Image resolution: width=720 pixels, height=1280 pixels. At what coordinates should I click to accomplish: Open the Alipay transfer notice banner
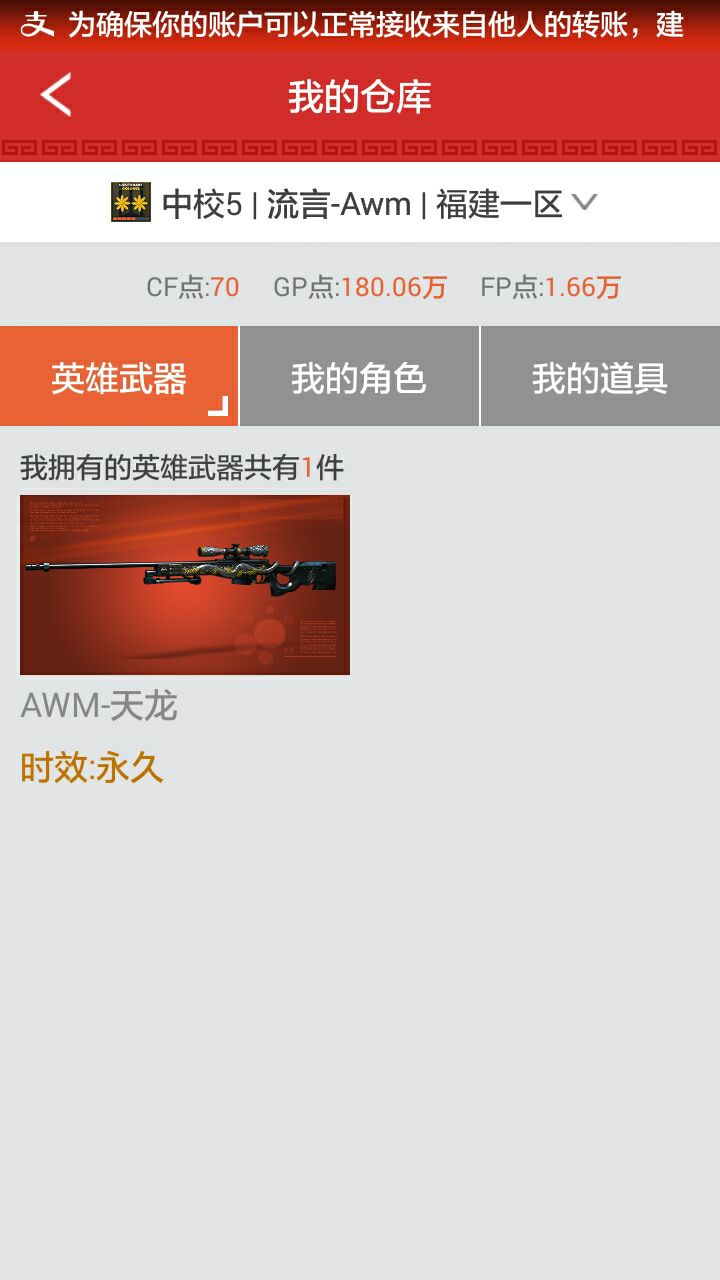pyautogui.click(x=360, y=25)
